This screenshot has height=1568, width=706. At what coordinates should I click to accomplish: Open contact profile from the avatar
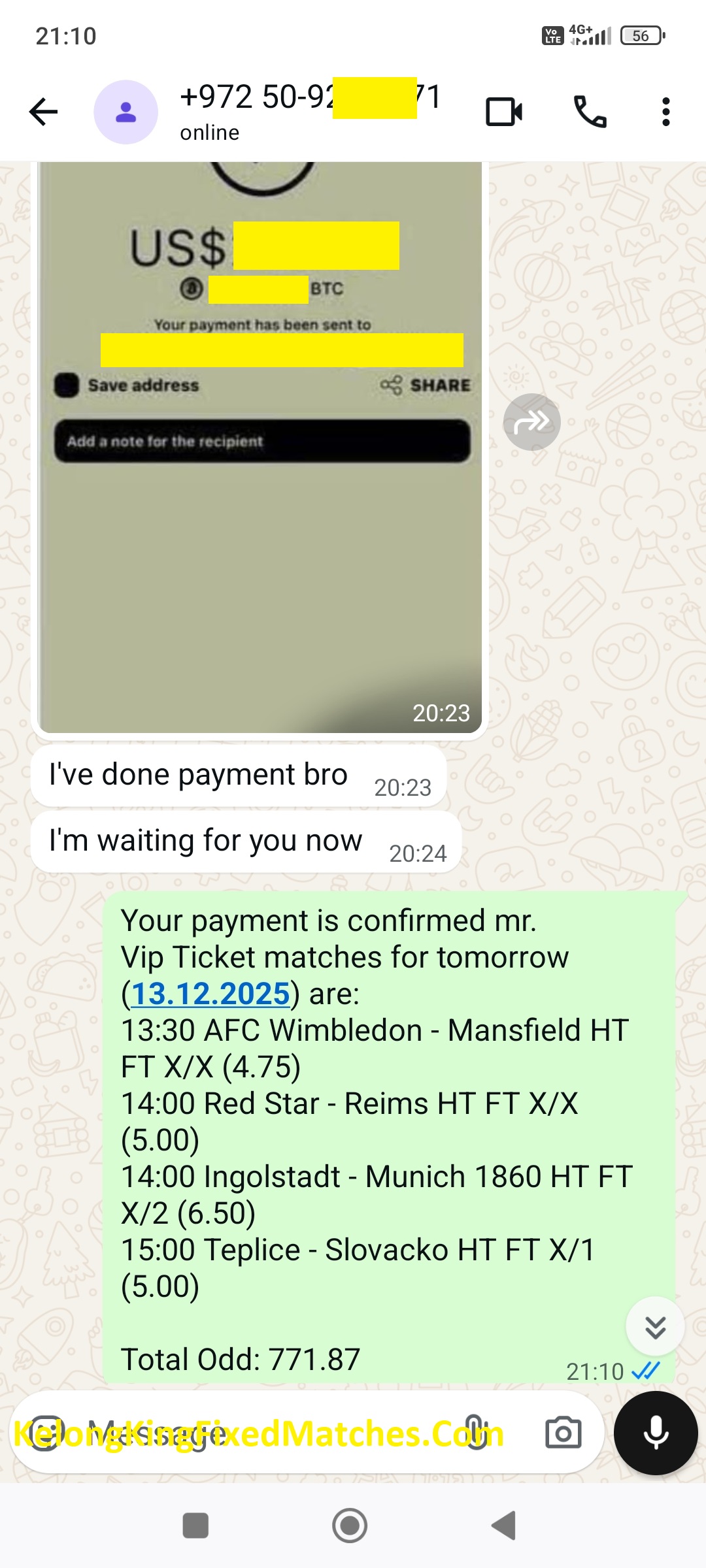(126, 112)
